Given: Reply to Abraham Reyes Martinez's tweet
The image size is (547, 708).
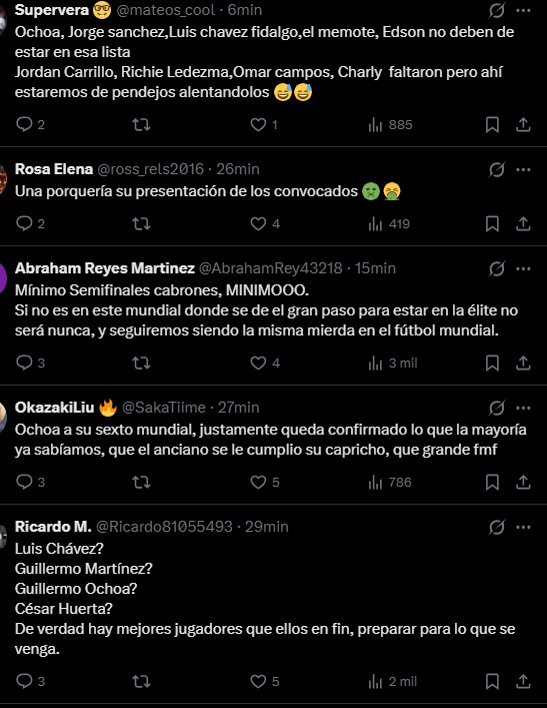Looking at the screenshot, I should click(x=30, y=363).
